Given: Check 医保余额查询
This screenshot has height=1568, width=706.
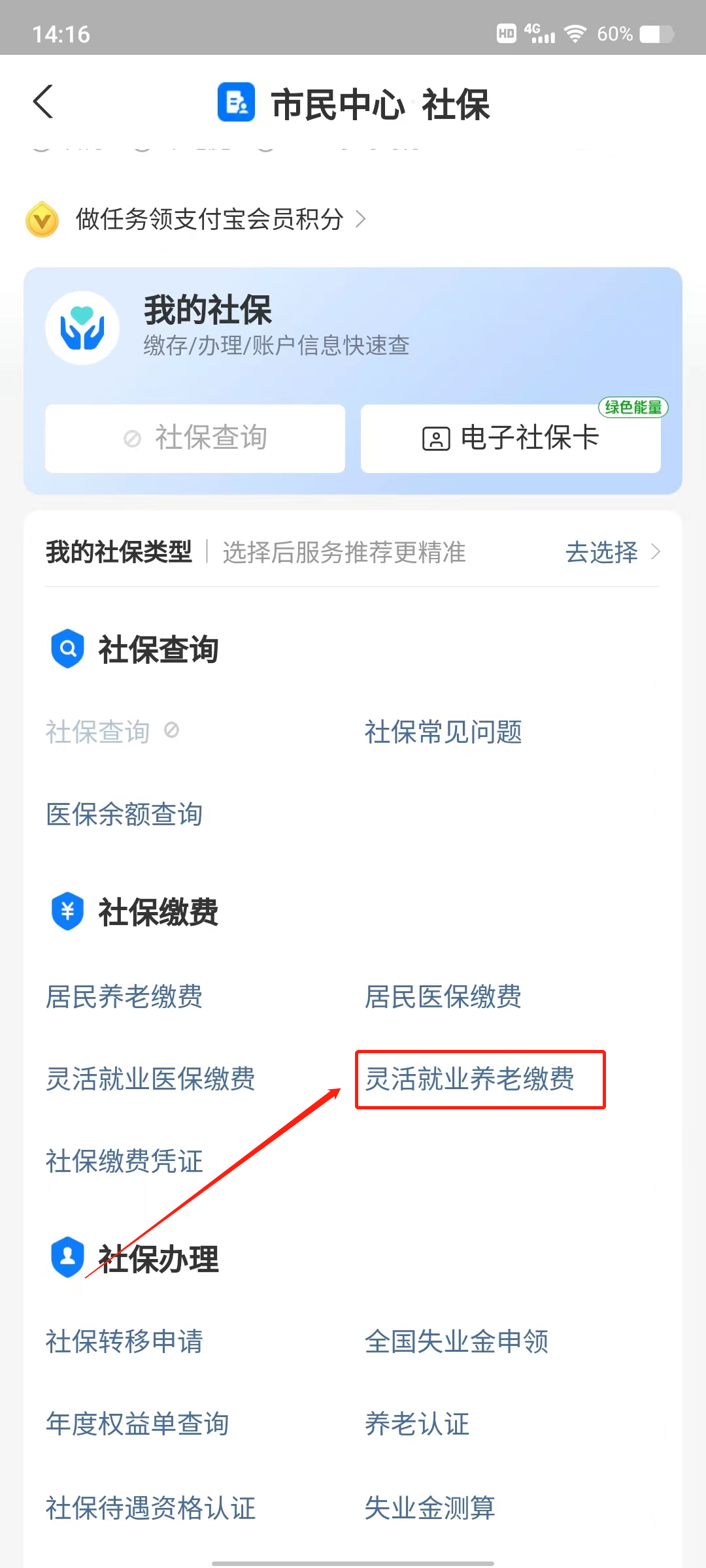Looking at the screenshot, I should pos(124,815).
